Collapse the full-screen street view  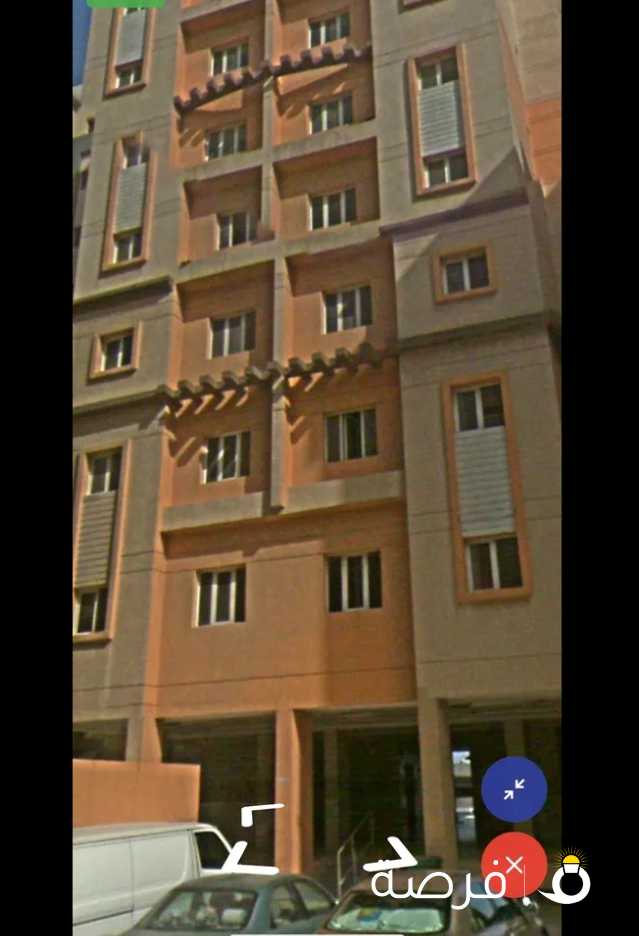[514, 789]
